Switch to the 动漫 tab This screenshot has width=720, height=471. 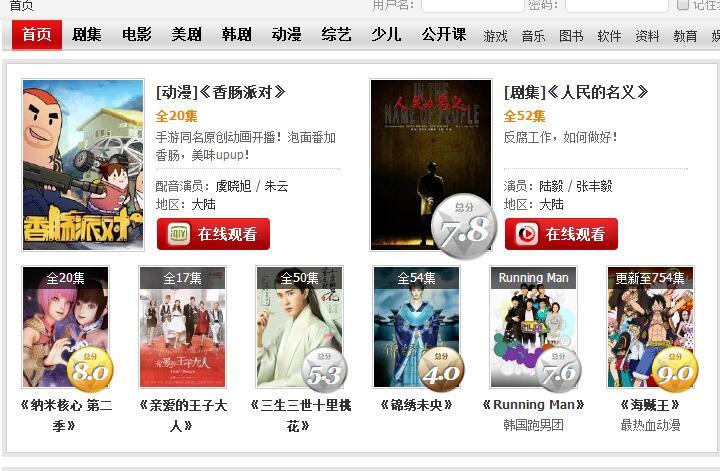[287, 35]
